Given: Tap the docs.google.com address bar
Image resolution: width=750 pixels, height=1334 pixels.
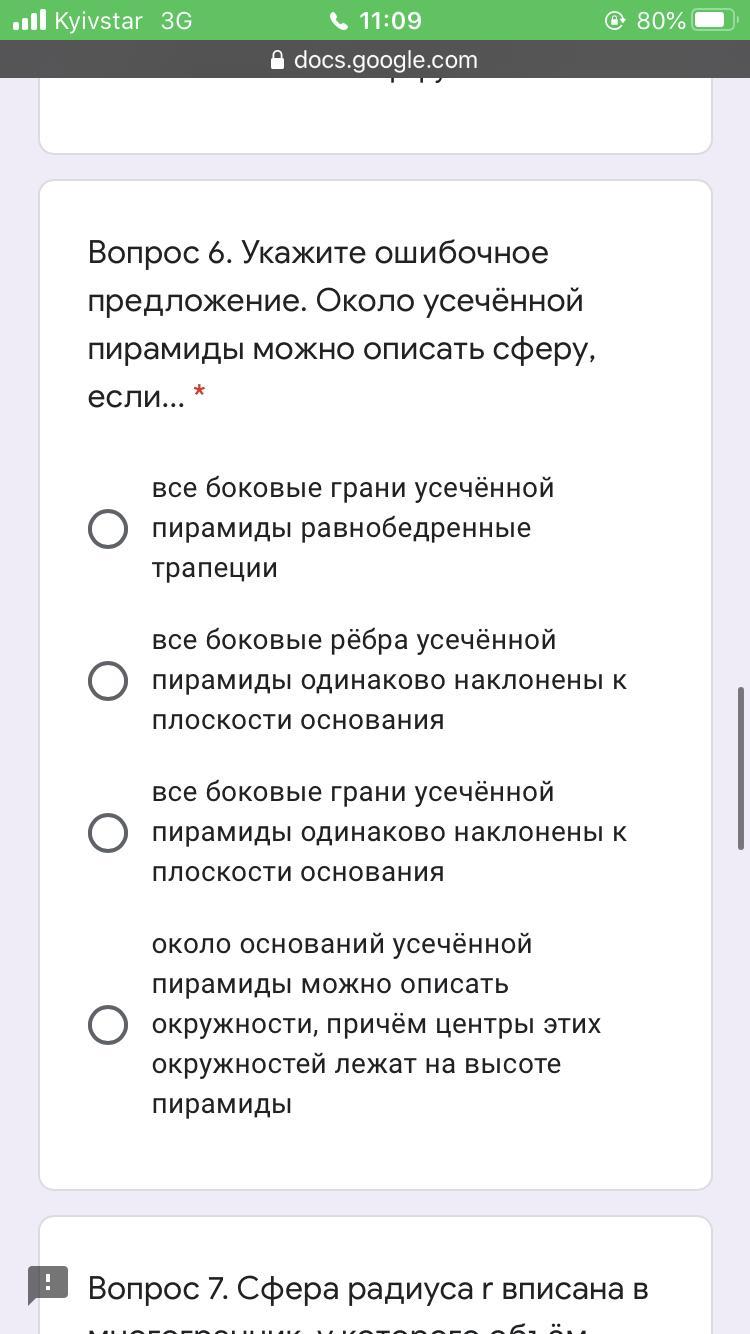Looking at the screenshot, I should tap(375, 60).
